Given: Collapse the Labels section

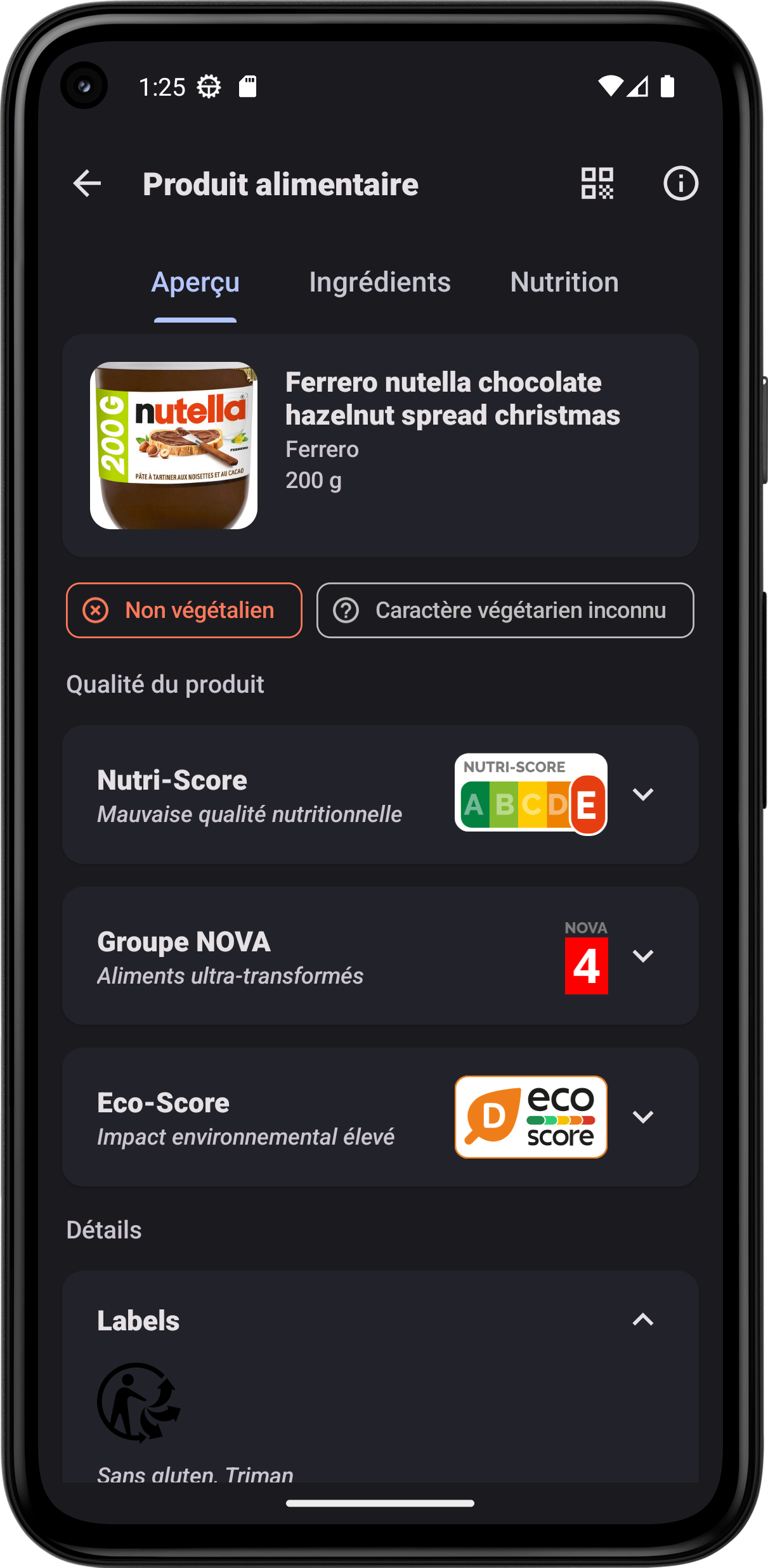Looking at the screenshot, I should pos(642,1320).
